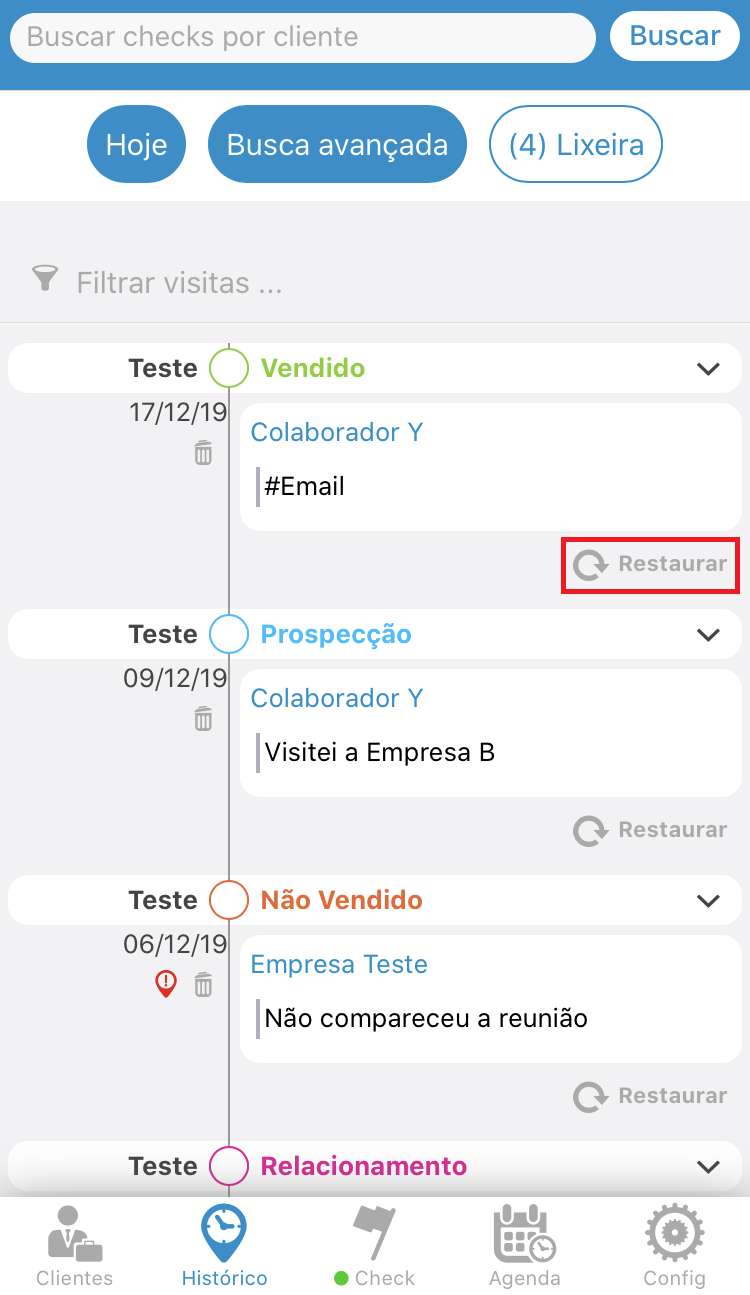Tap the trash icon next to 17/12/19

pos(203,453)
